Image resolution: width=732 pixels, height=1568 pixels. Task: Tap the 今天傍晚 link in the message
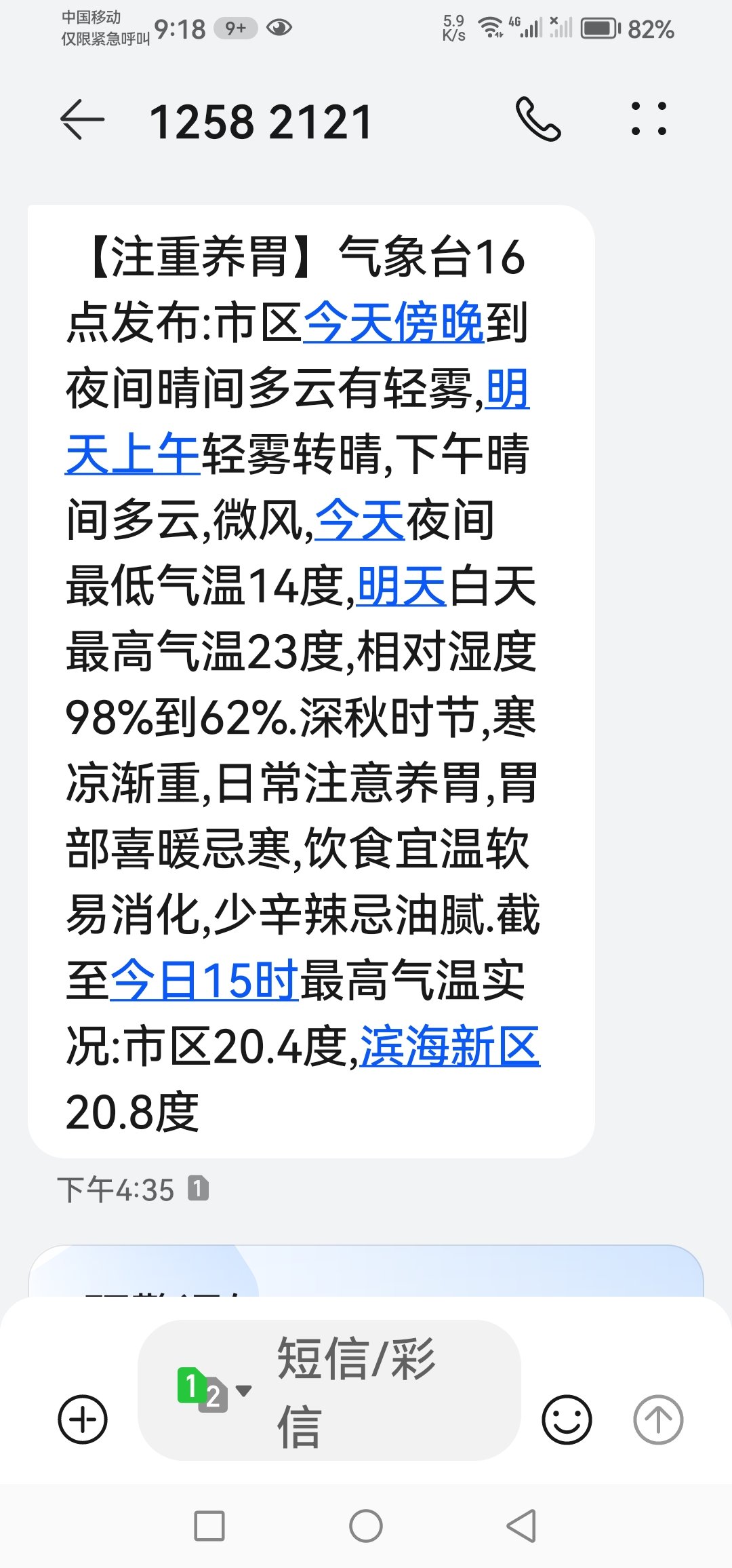393,322
